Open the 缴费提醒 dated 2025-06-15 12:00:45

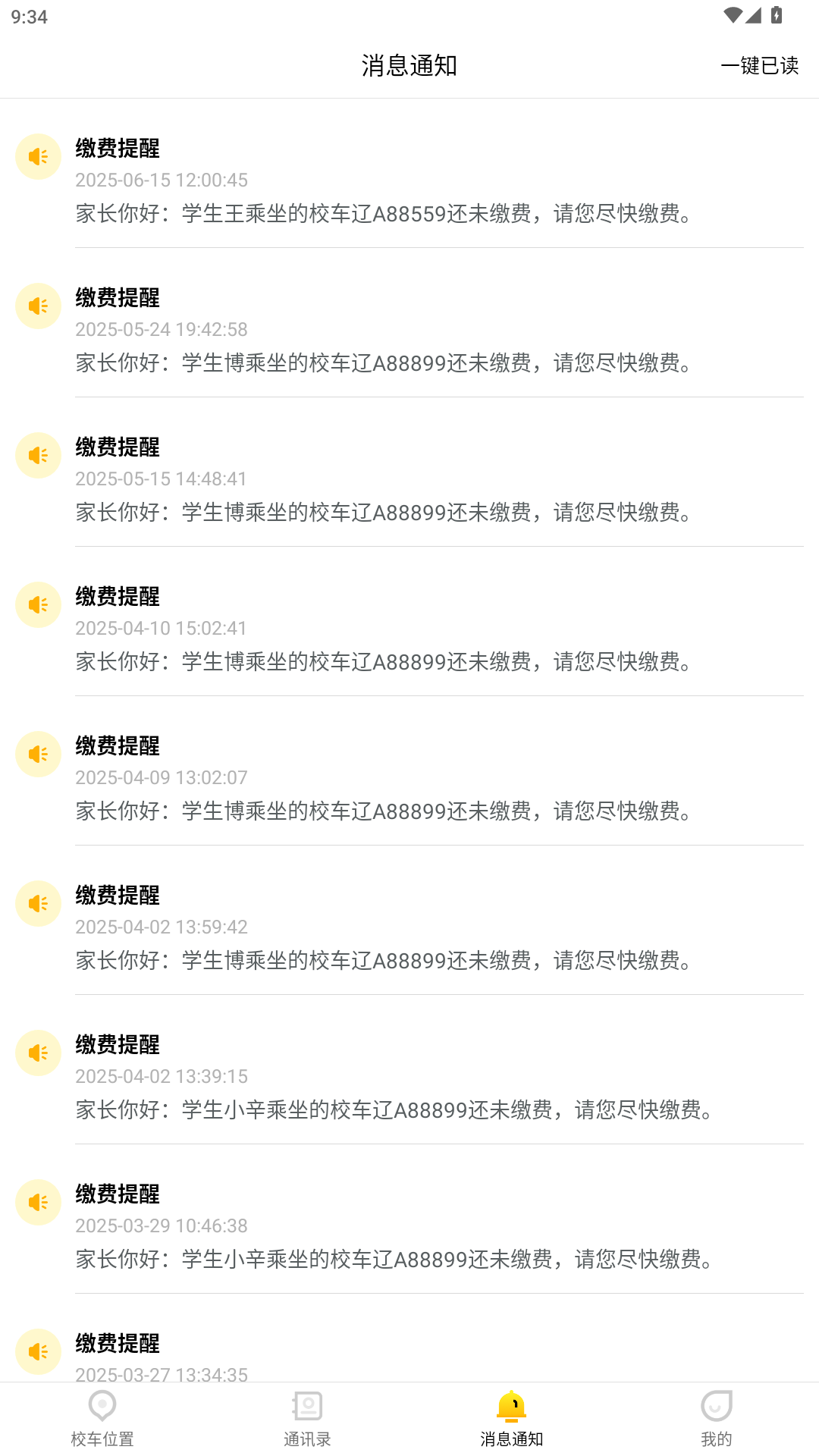click(409, 180)
